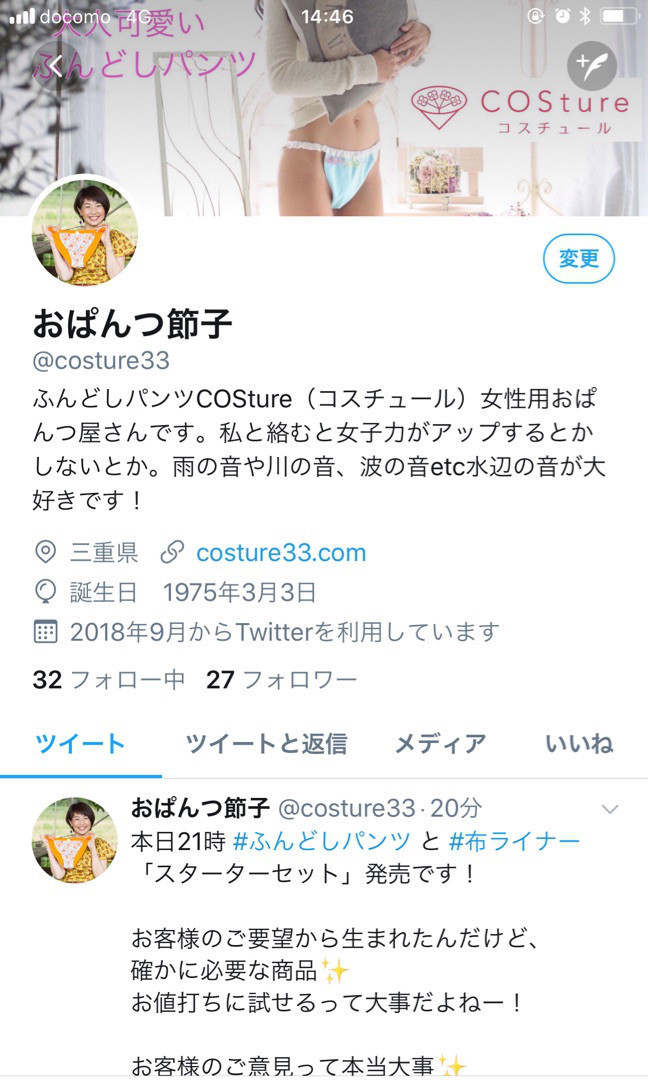Open the #布ライナー hashtag
Image resolution: width=648 pixels, height=1080 pixels.
pos(514,840)
